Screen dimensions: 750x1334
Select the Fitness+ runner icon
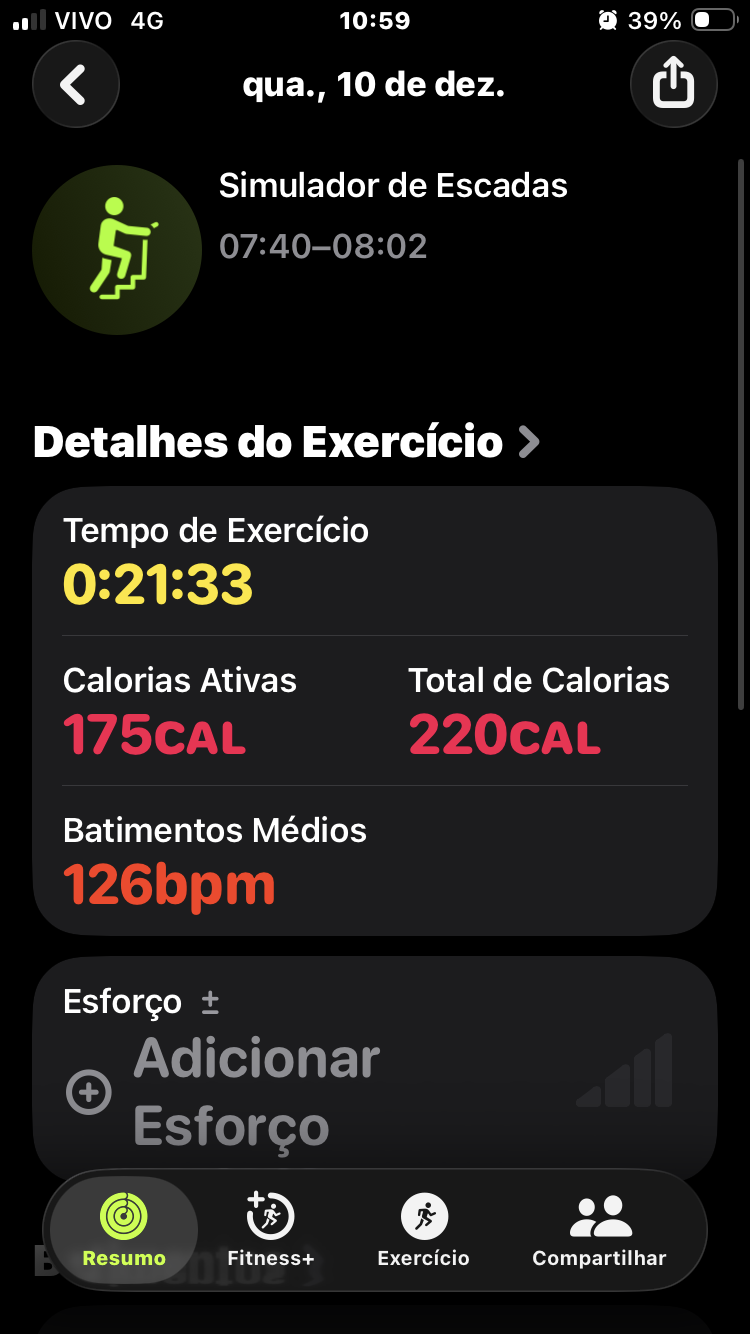268,1213
